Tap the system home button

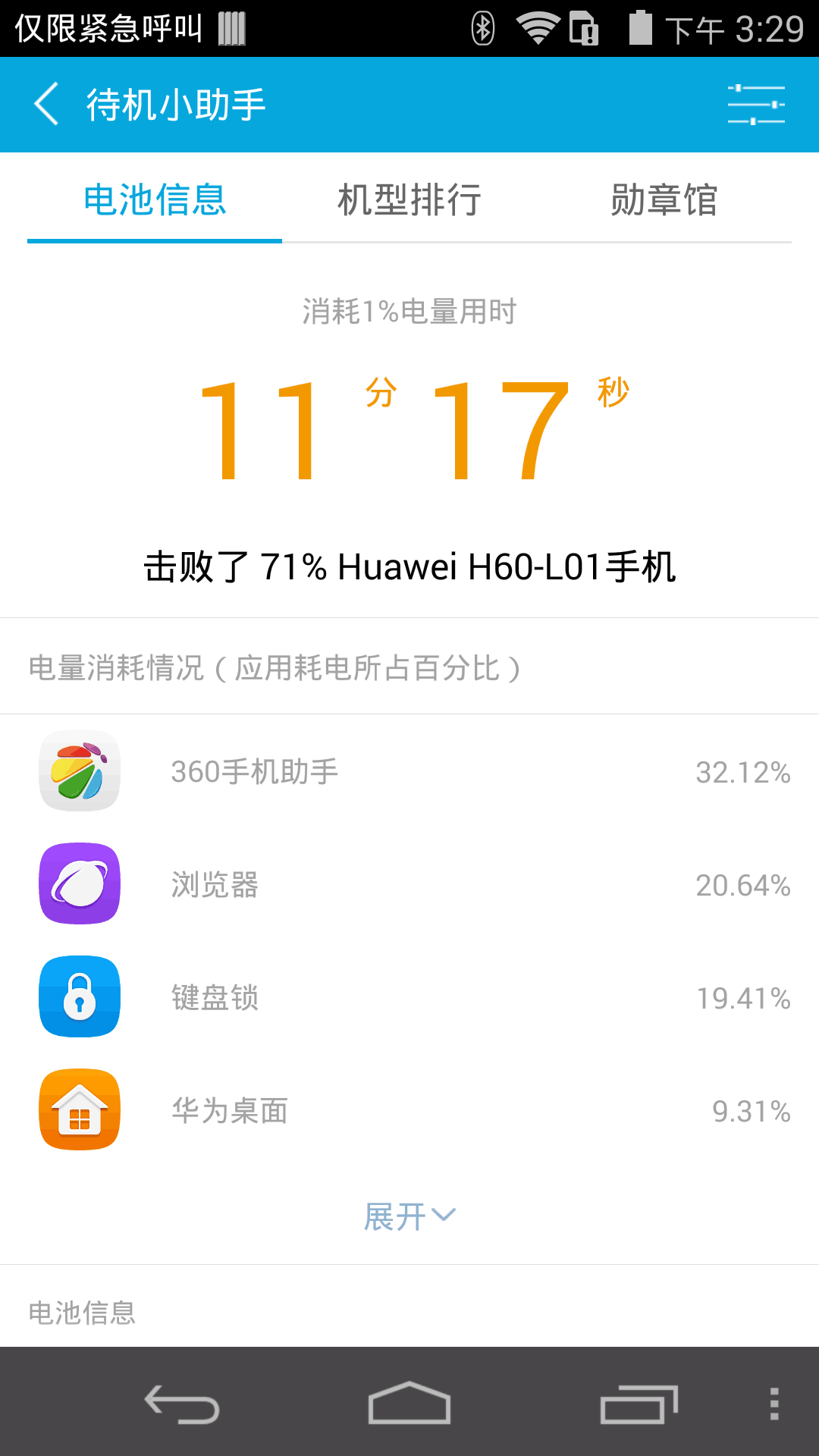(409, 1404)
